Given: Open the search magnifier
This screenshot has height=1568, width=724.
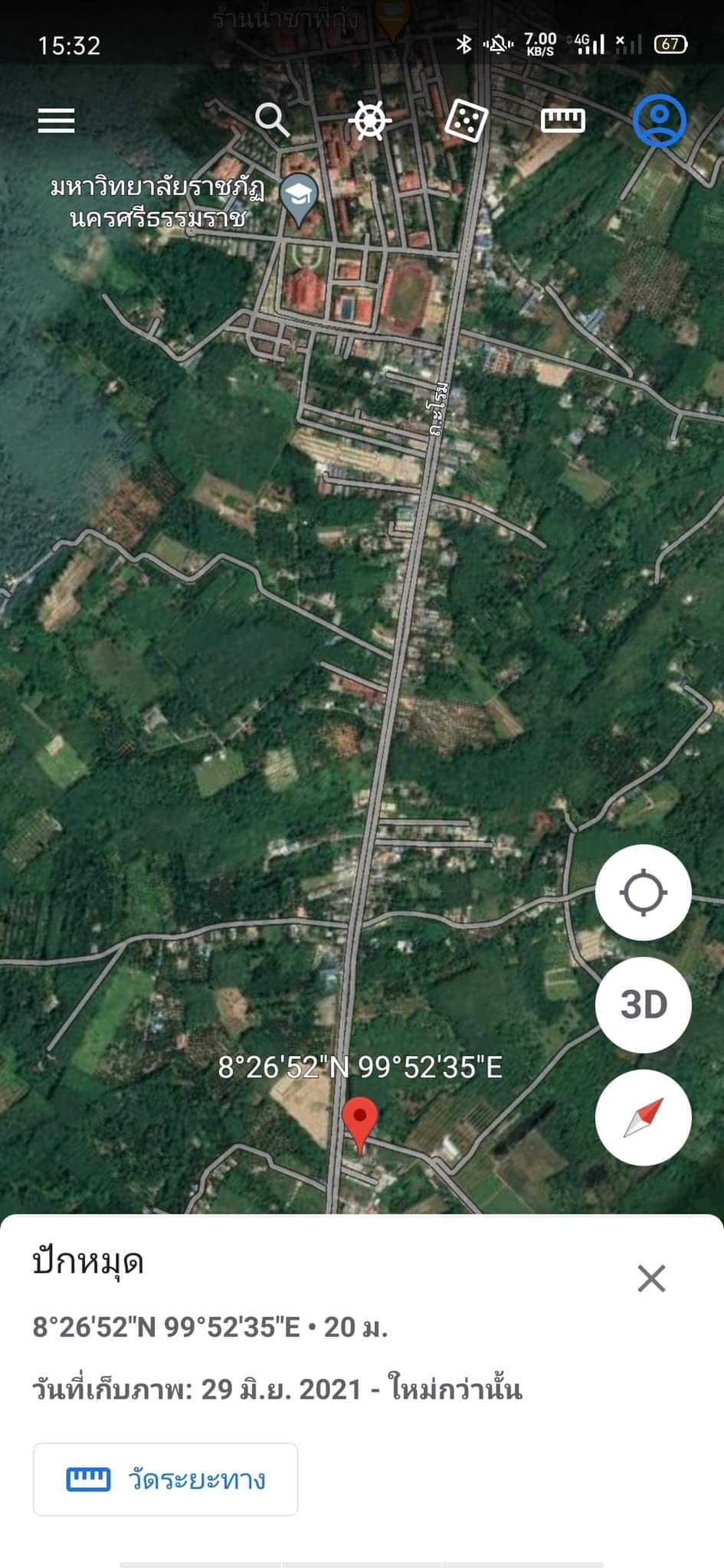Looking at the screenshot, I should point(272,120).
